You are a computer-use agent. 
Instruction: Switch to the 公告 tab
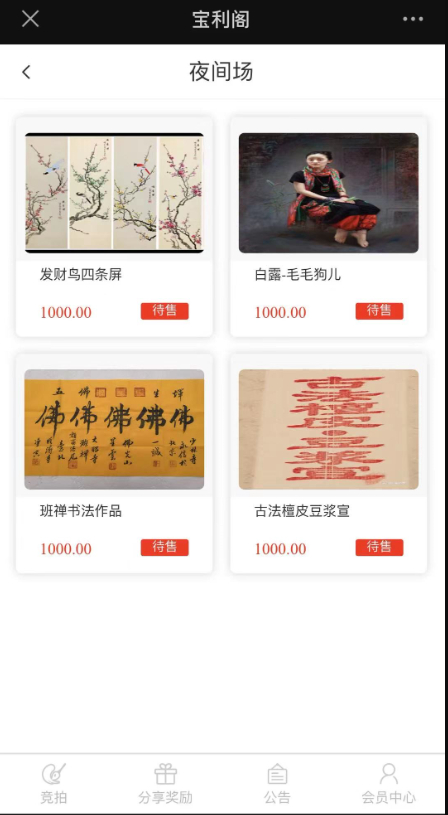click(277, 783)
